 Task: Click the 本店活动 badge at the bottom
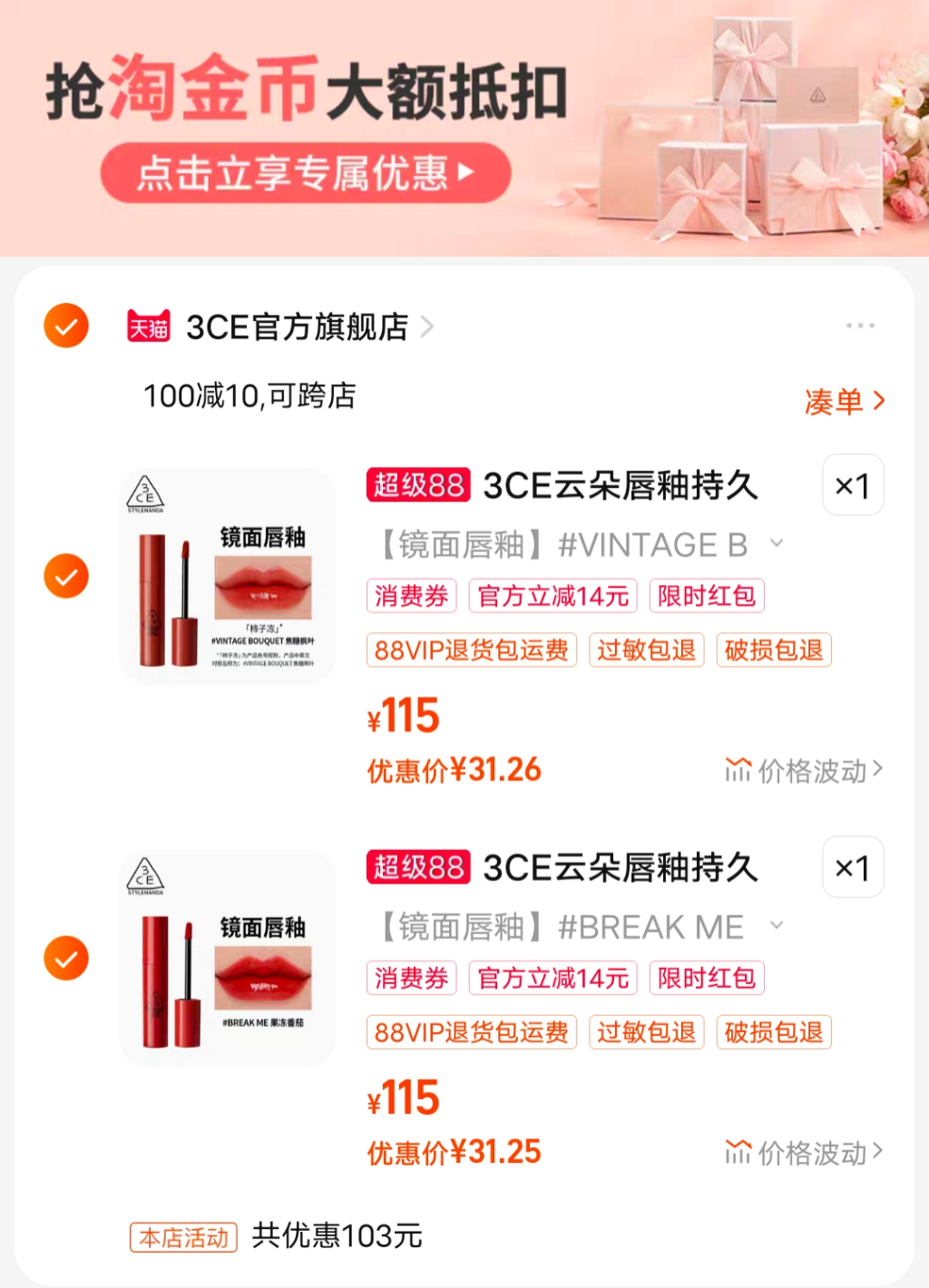coord(182,1235)
